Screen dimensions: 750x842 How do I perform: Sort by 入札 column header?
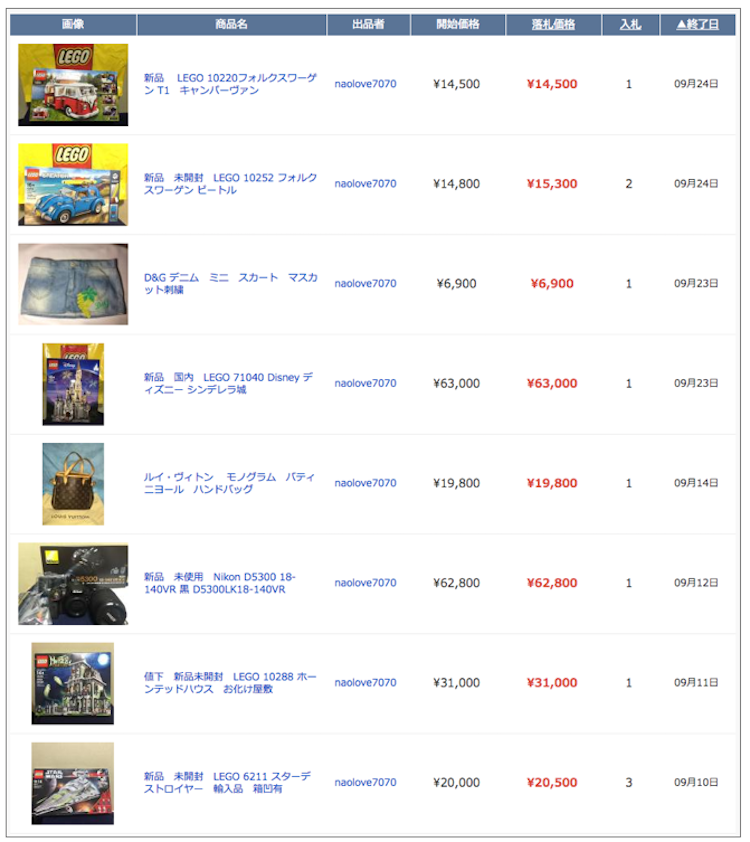(x=630, y=24)
